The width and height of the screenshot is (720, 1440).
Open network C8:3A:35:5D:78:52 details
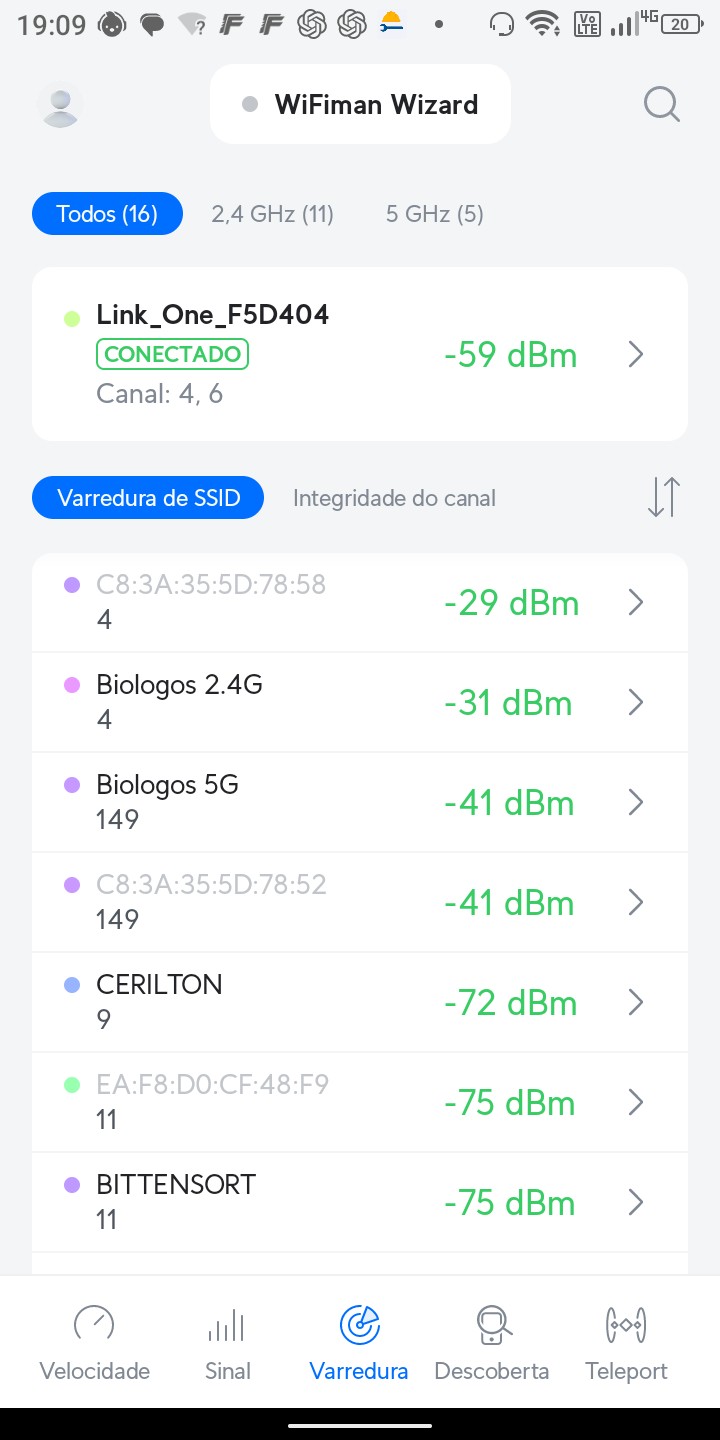click(360, 902)
